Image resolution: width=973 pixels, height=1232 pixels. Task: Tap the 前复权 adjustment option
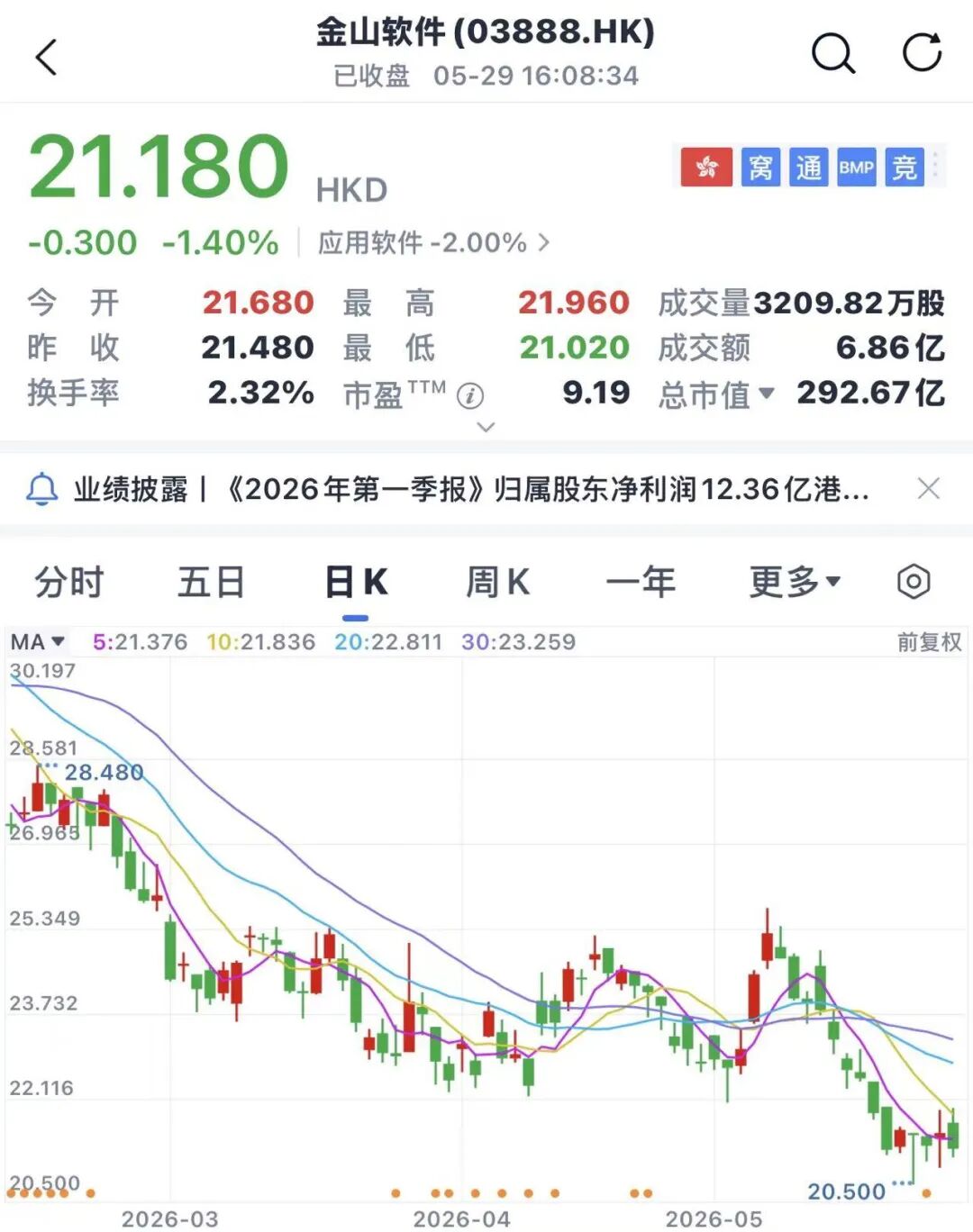[929, 642]
